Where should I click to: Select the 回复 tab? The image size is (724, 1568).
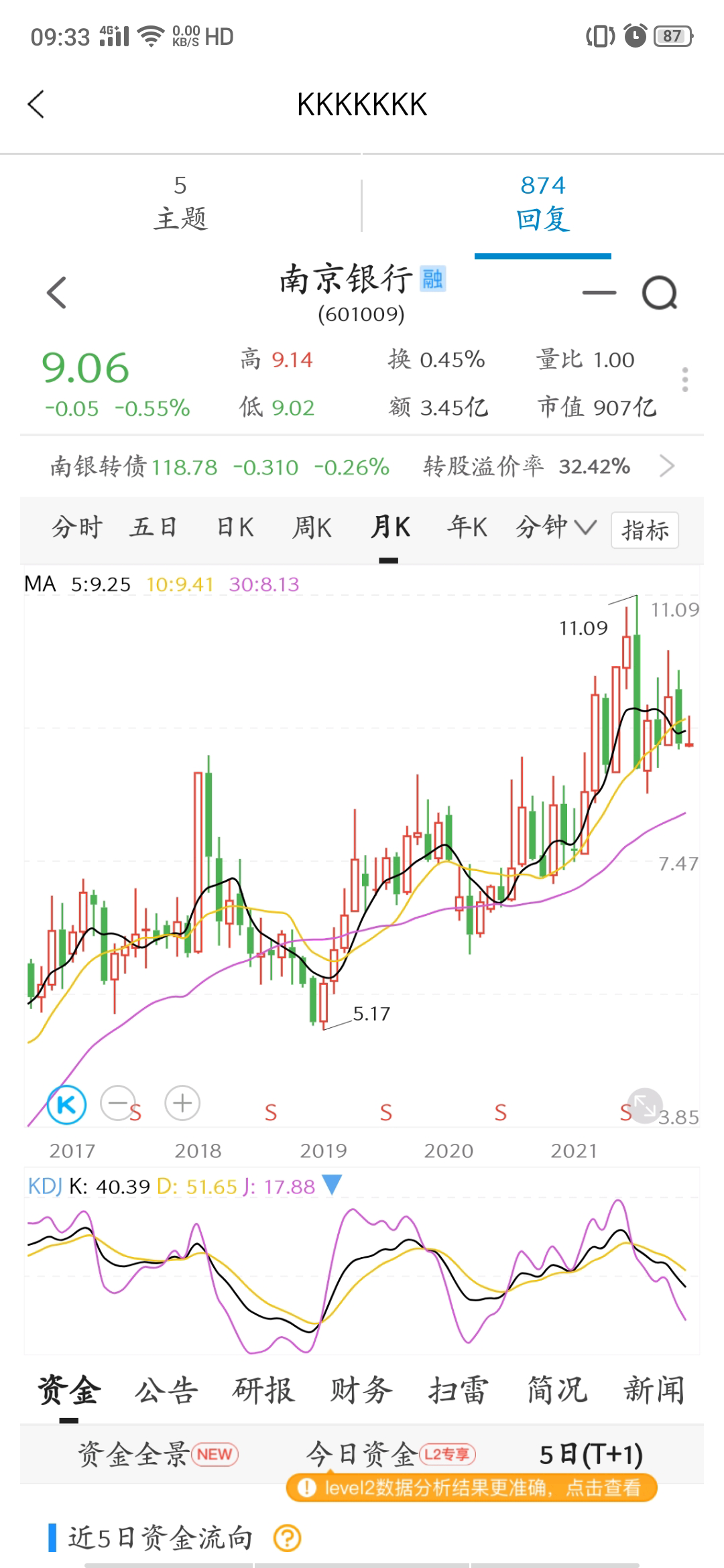(542, 203)
